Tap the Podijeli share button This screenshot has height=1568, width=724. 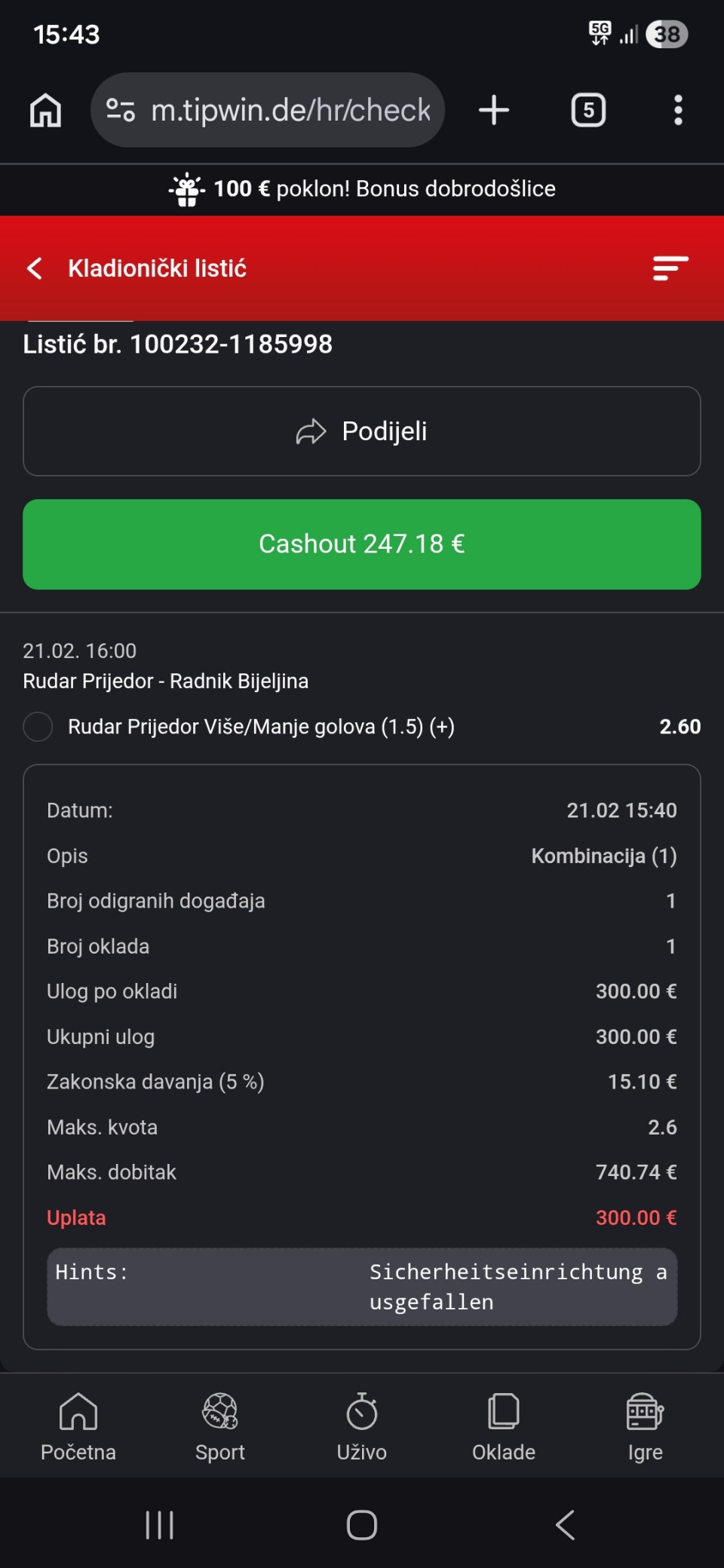tap(362, 431)
